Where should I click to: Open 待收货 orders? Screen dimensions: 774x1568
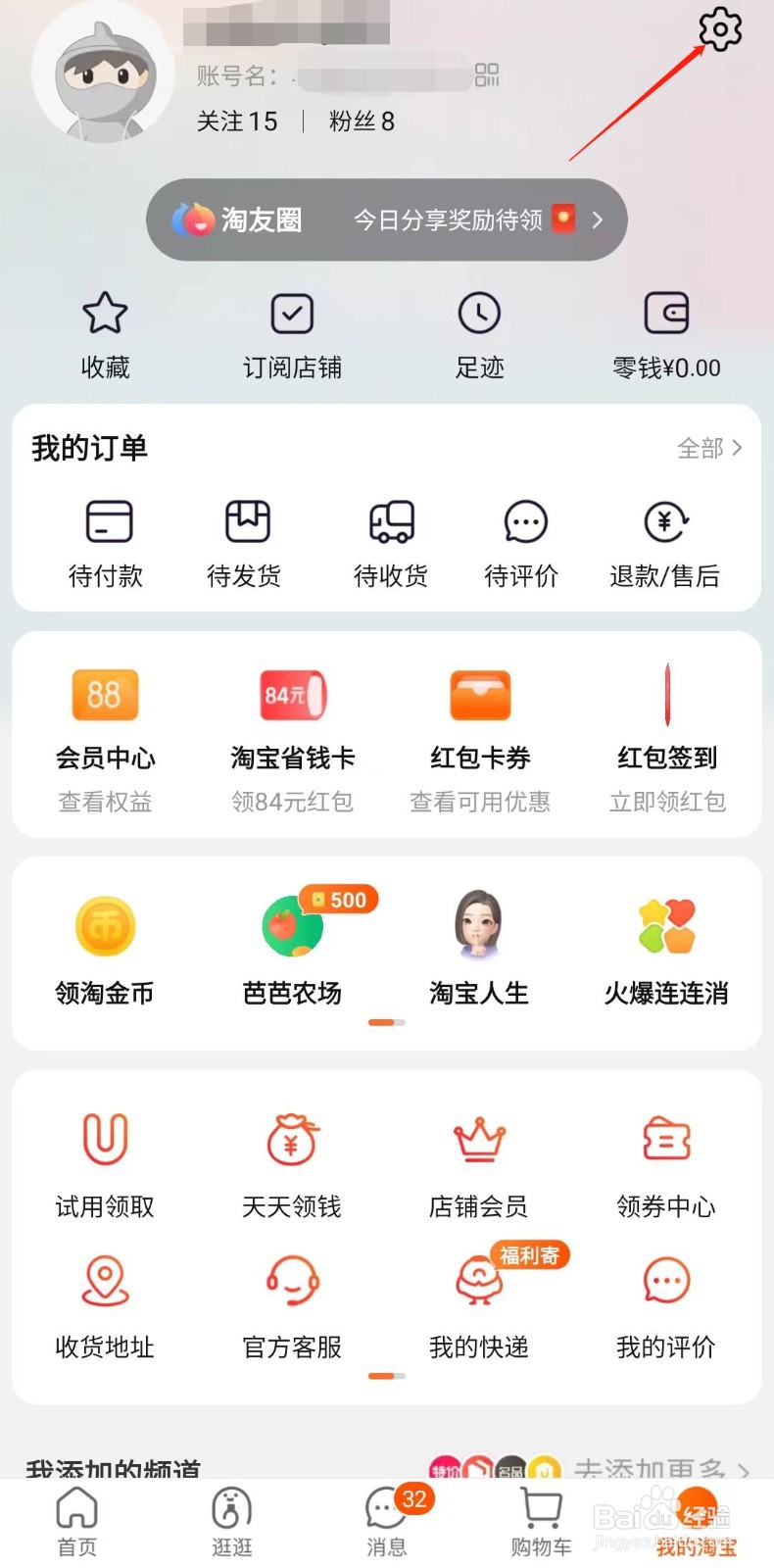pos(391,544)
